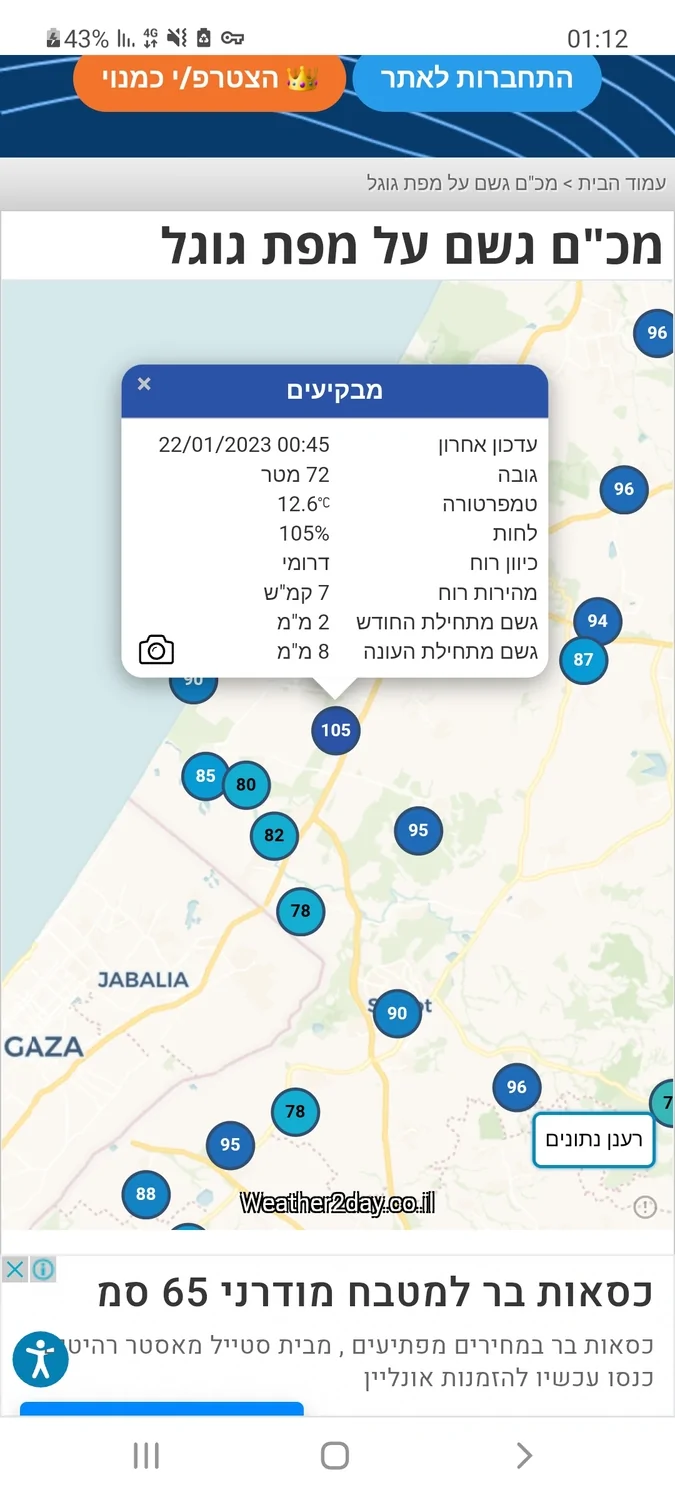Open the recent apps view
675x1500 pixels.
(x=146, y=1456)
